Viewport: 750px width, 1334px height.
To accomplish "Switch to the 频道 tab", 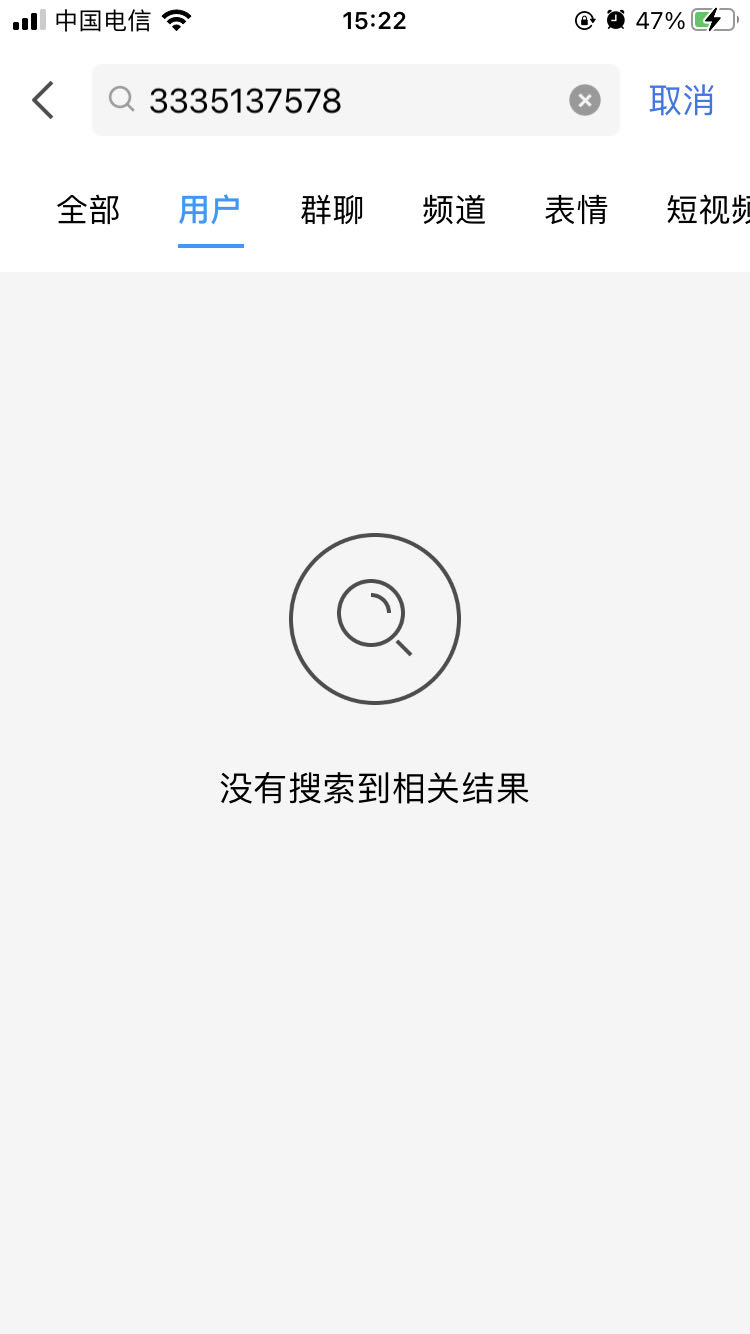I will (454, 210).
